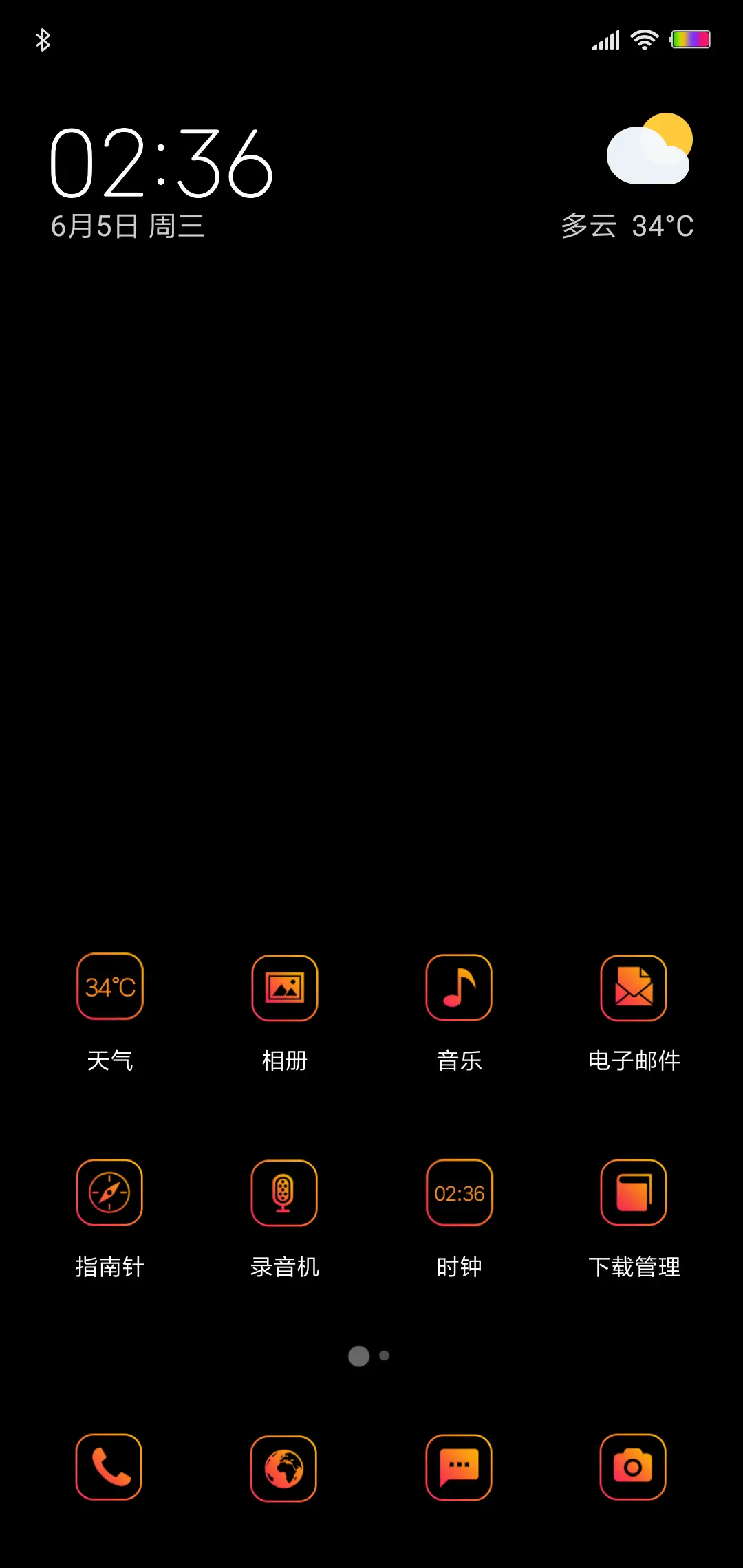Open the Camera app from the dock

pyautogui.click(x=634, y=1467)
